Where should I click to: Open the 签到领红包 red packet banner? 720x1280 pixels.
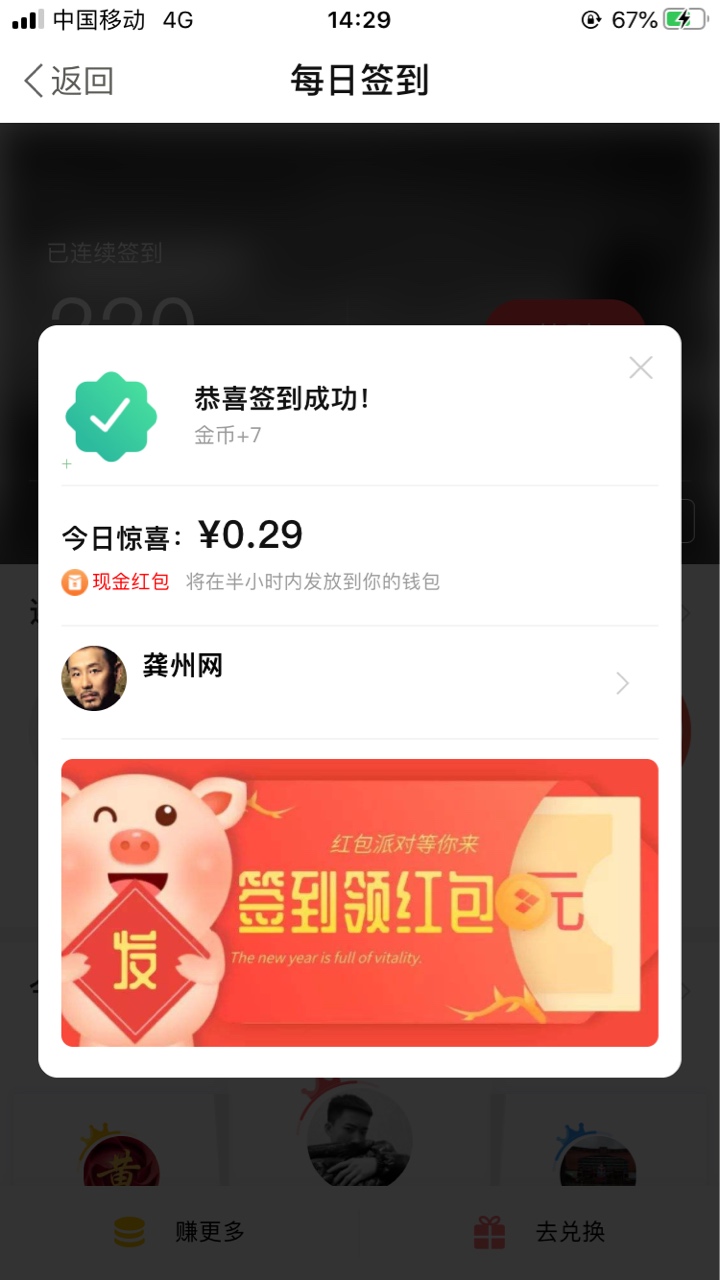coord(360,902)
